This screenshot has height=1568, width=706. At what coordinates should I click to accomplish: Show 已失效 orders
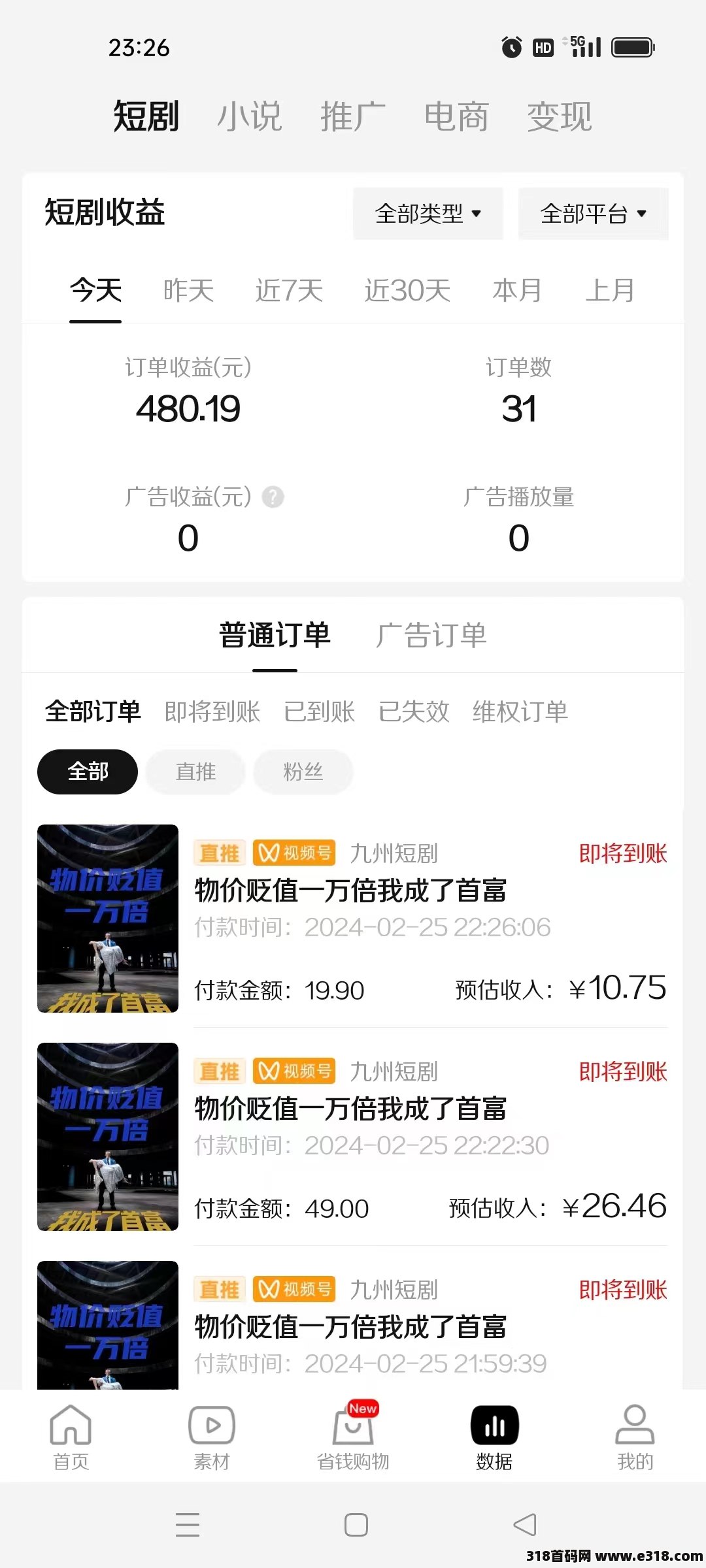click(414, 711)
